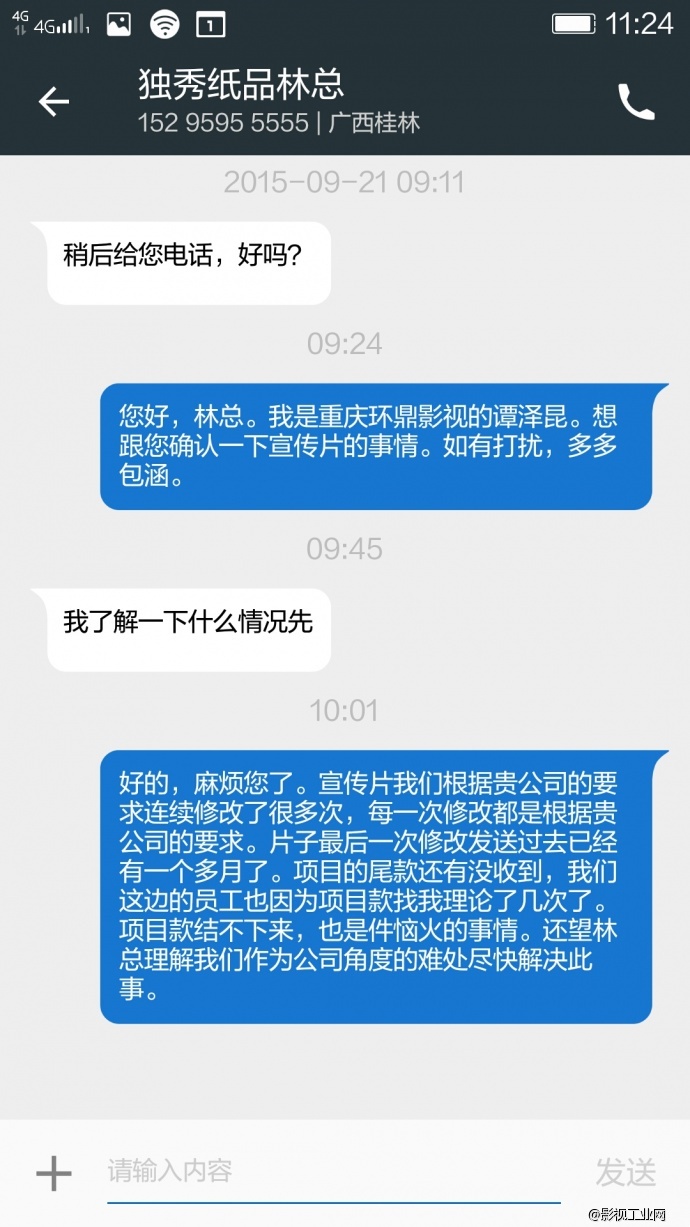Tap the 发送 send button

(x=626, y=1172)
